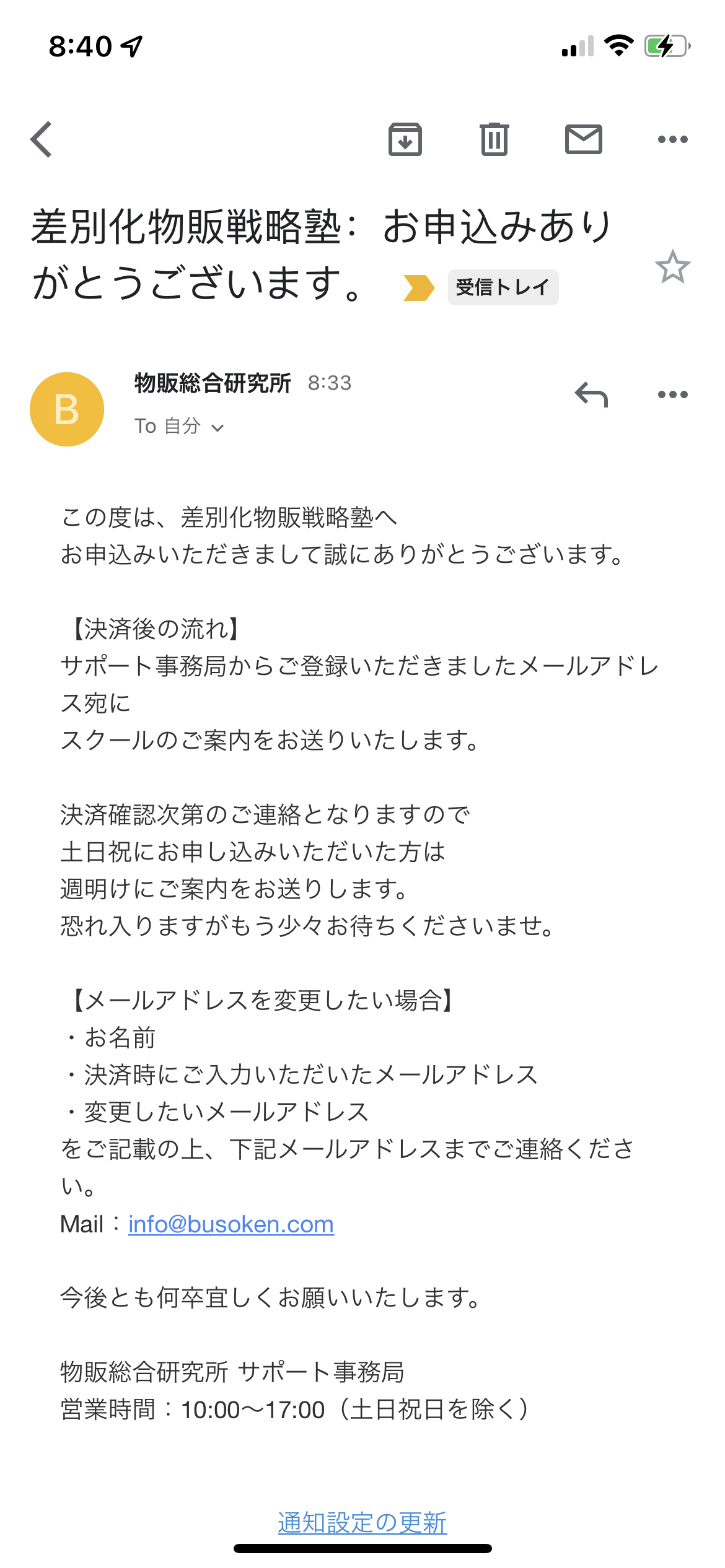Tap the 受信トレイ label chip
The image size is (725, 1568).
[x=503, y=287]
